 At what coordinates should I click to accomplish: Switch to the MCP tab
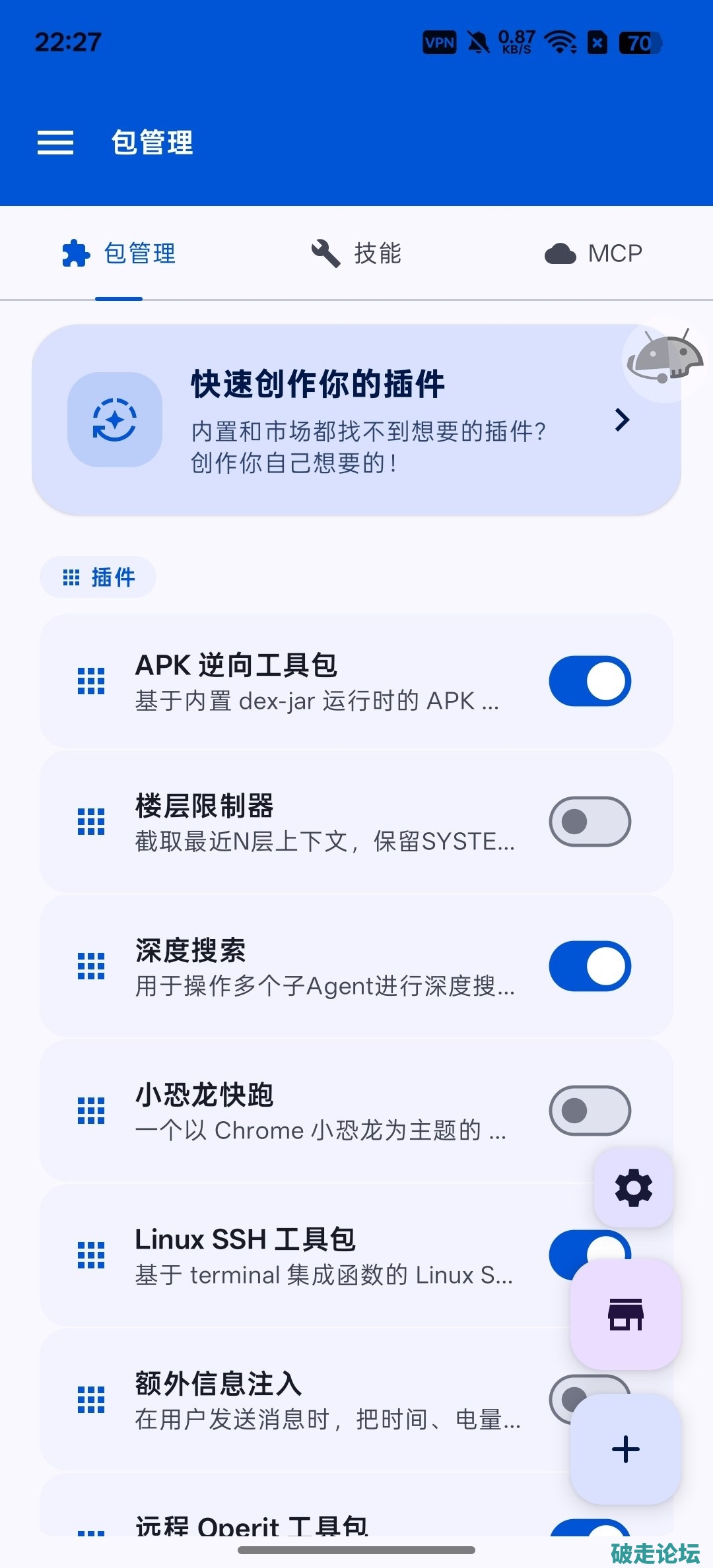(x=594, y=253)
